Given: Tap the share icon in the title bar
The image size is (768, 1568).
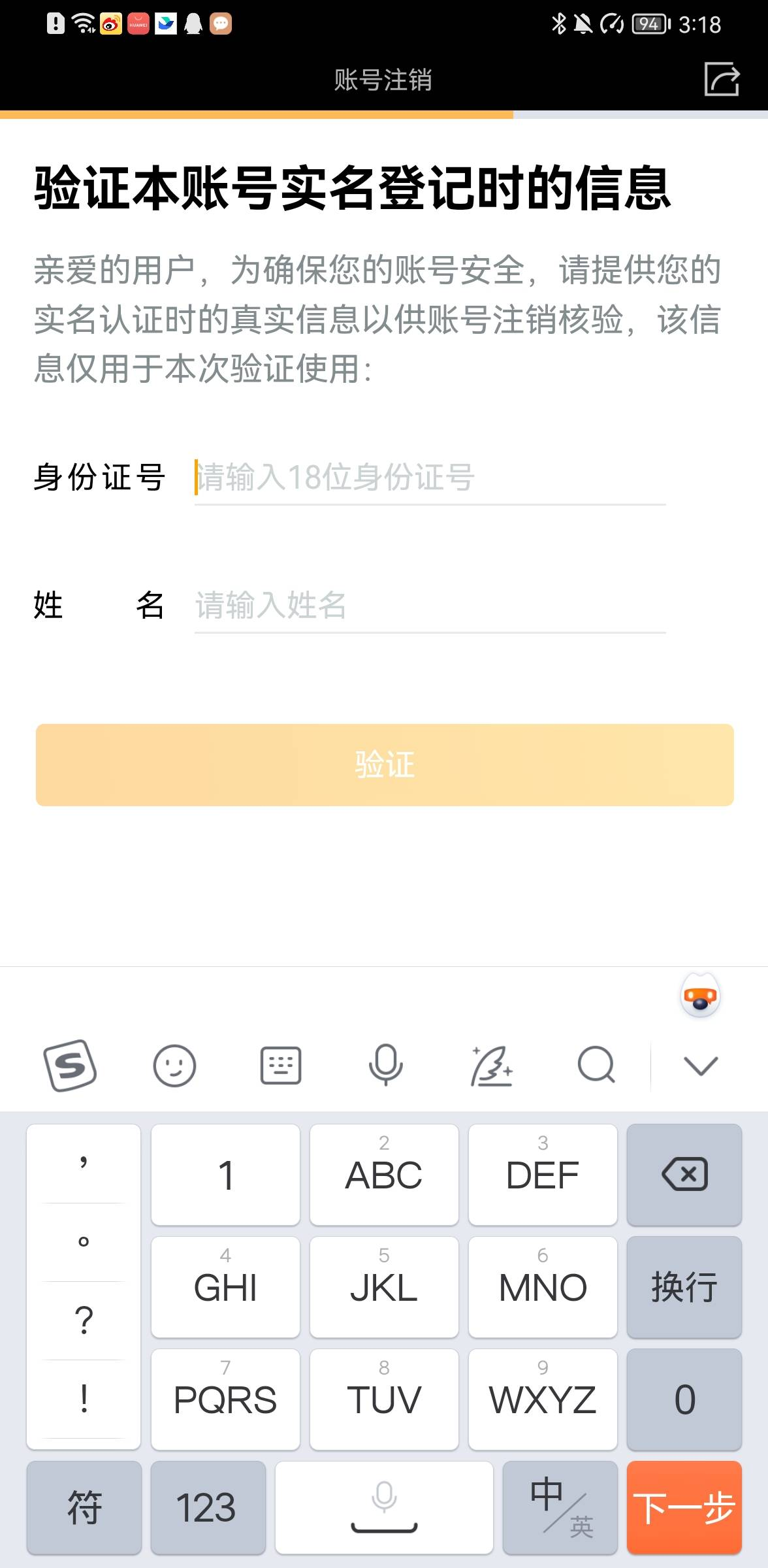Looking at the screenshot, I should [722, 79].
